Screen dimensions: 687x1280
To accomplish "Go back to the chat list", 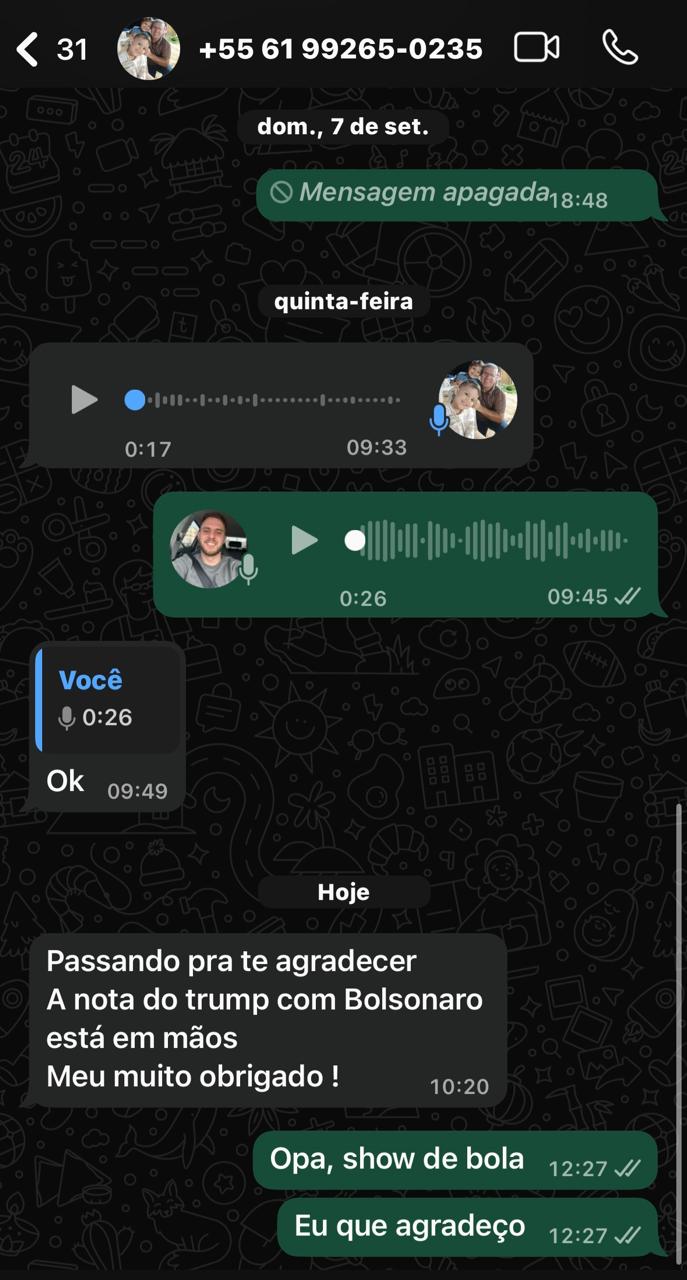I will coord(30,48).
